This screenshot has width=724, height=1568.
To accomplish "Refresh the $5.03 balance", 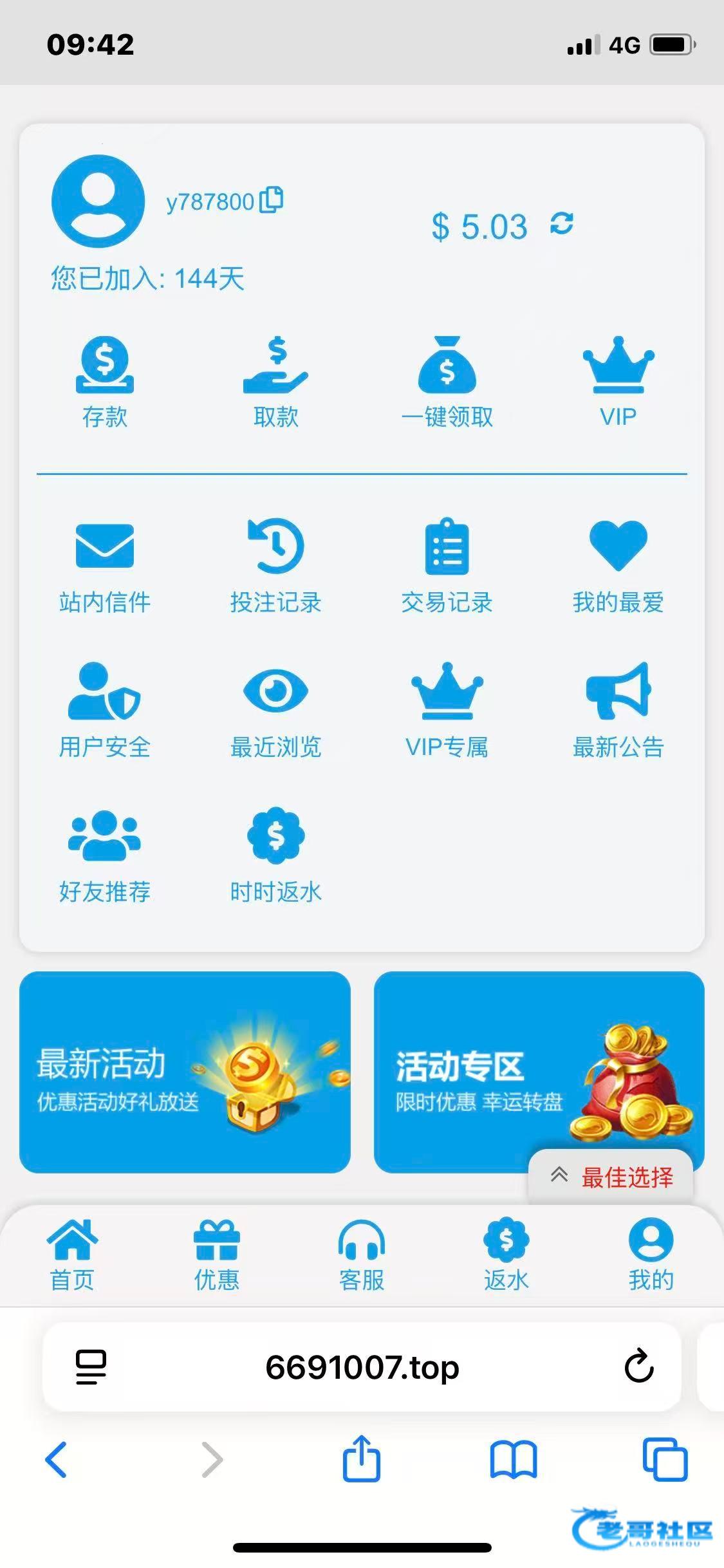I will click(x=561, y=224).
